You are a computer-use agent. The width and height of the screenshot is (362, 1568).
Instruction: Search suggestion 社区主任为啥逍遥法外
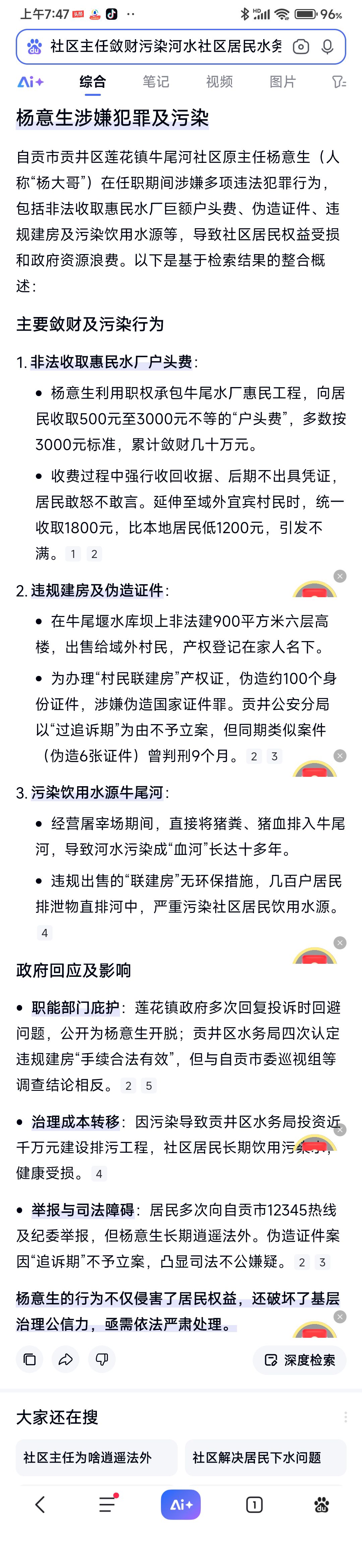pos(97,1457)
